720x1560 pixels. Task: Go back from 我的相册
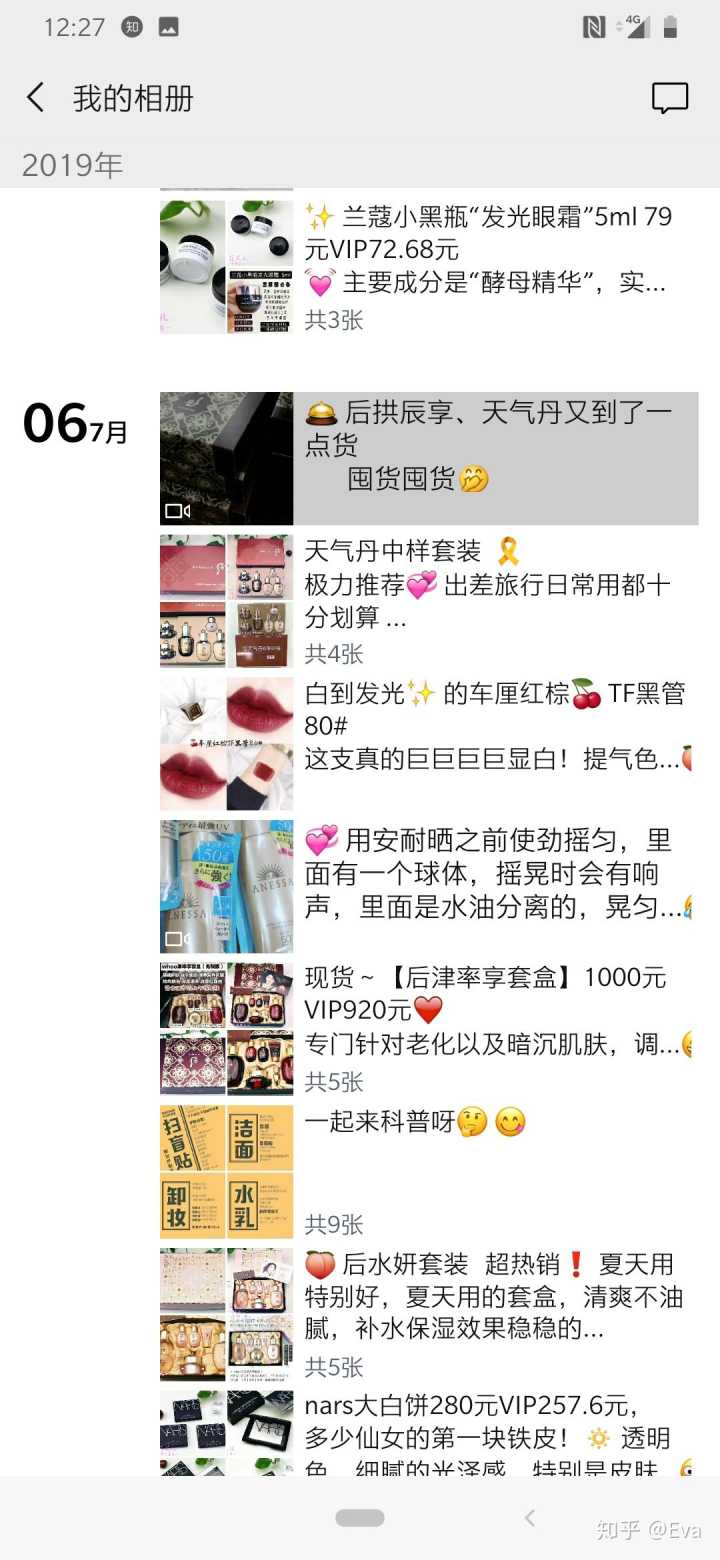[36, 98]
